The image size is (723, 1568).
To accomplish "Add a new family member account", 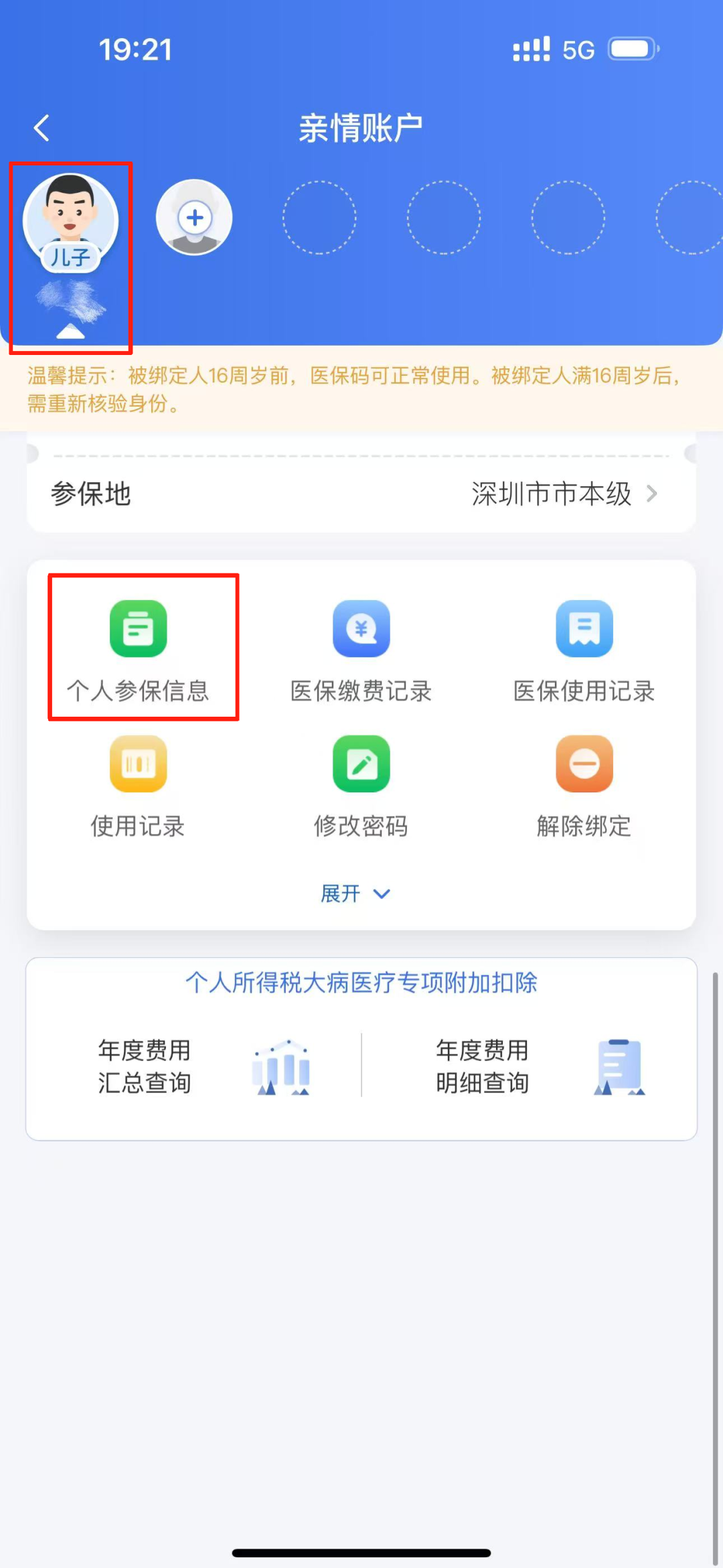I will (194, 218).
